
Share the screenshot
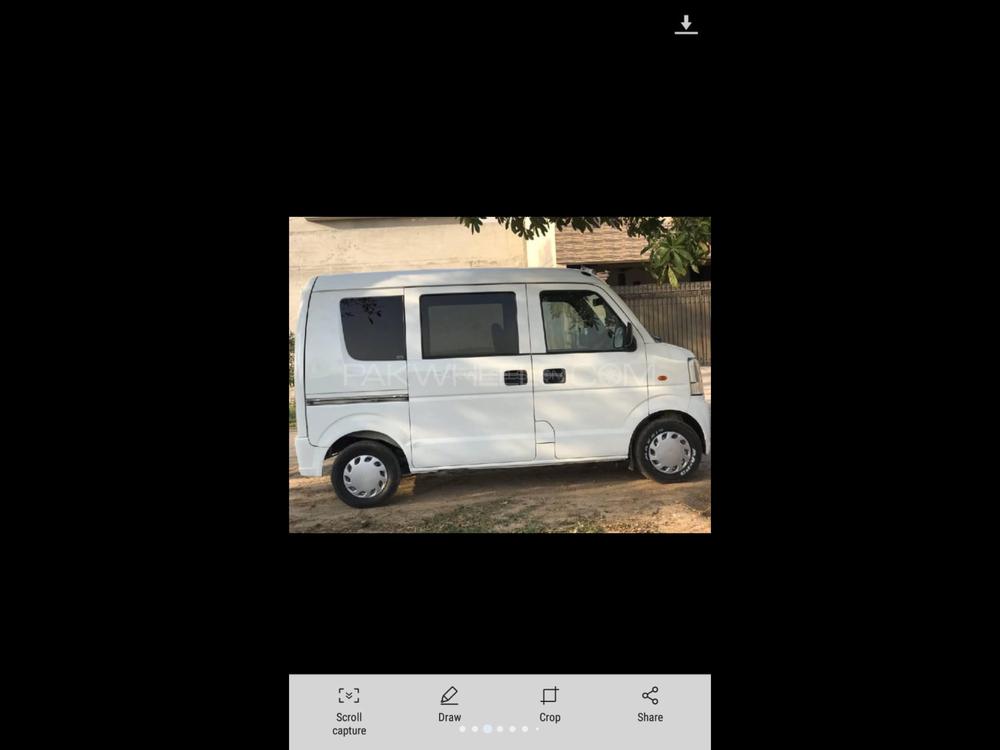(650, 703)
